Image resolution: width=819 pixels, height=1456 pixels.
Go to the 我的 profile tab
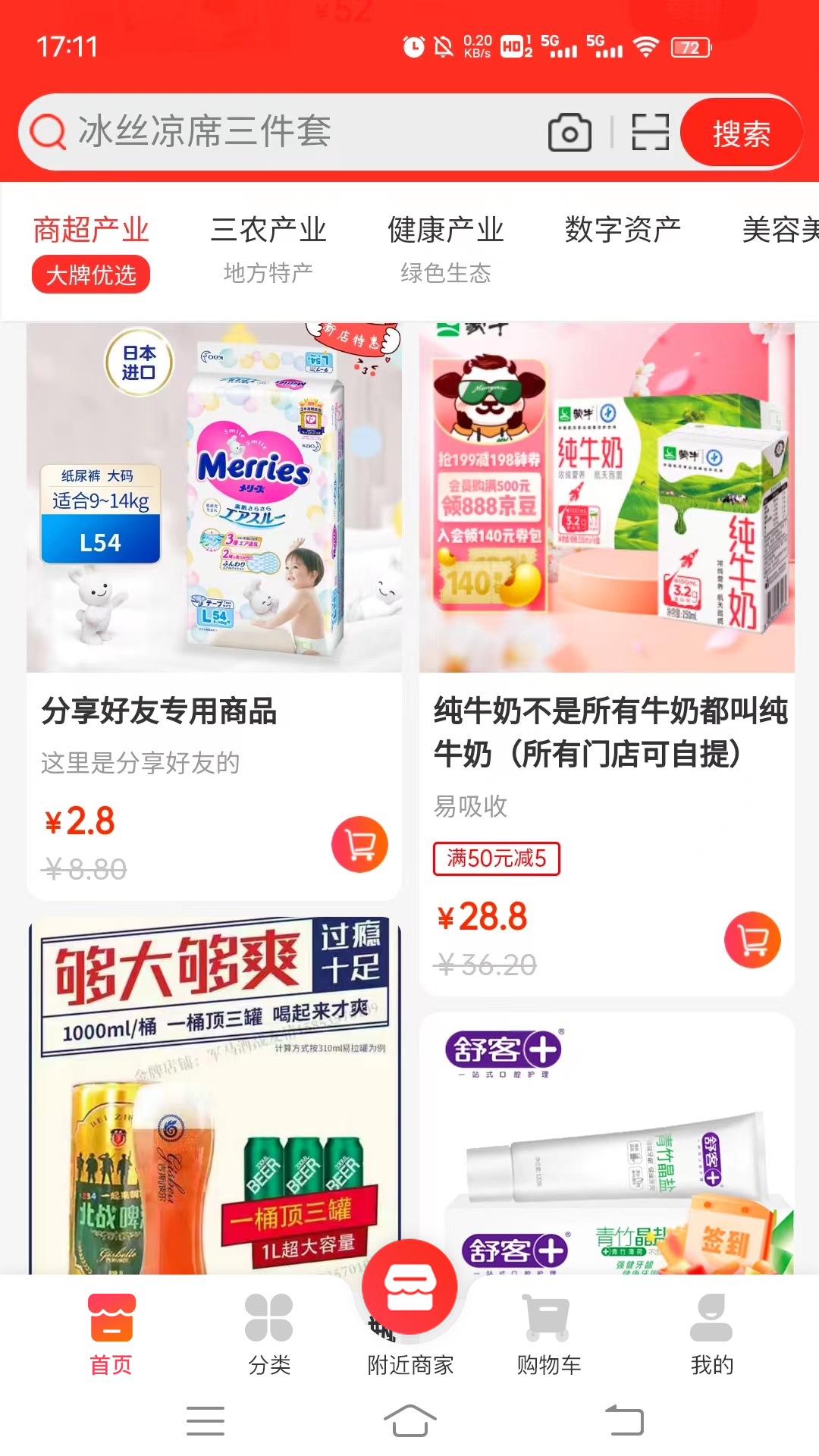pyautogui.click(x=711, y=1335)
